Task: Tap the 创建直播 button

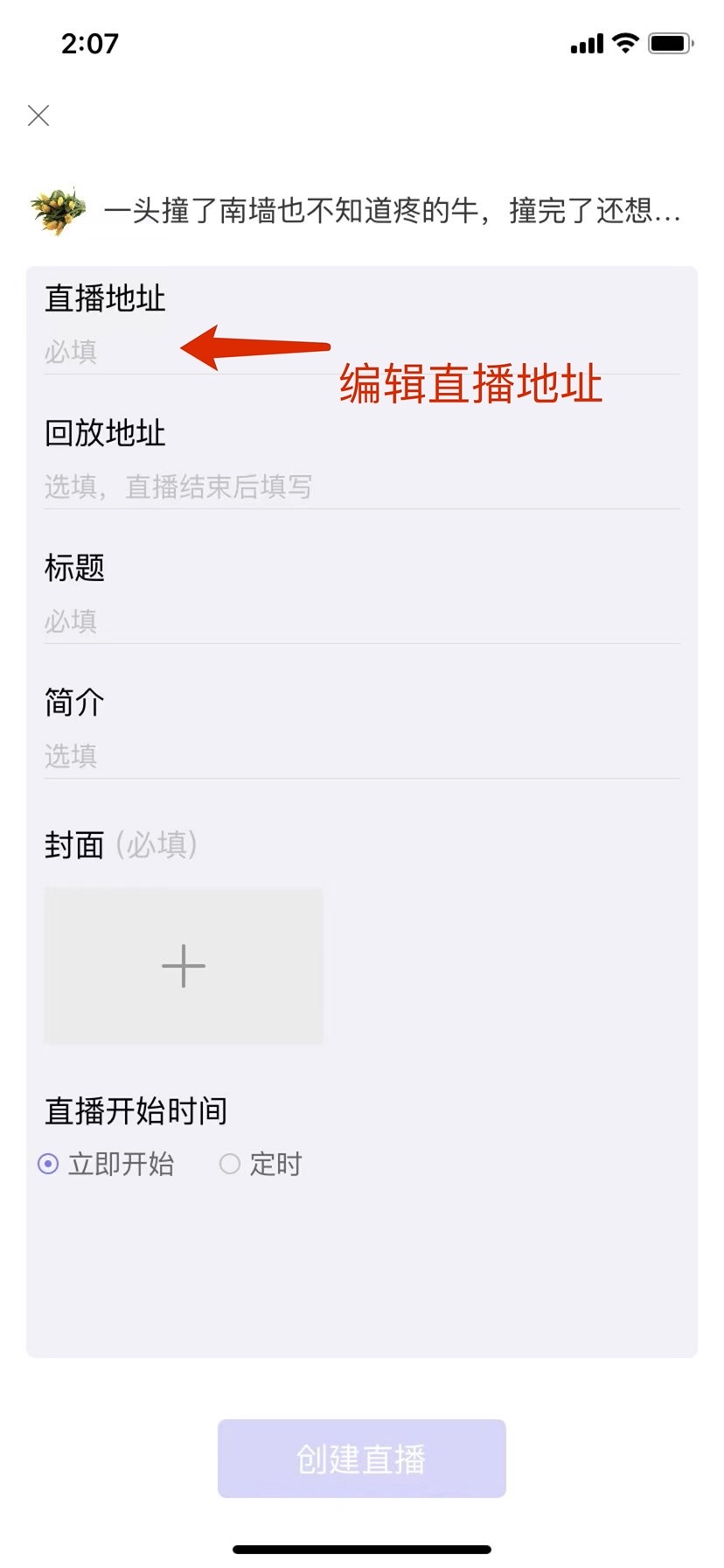Action: point(362,1459)
